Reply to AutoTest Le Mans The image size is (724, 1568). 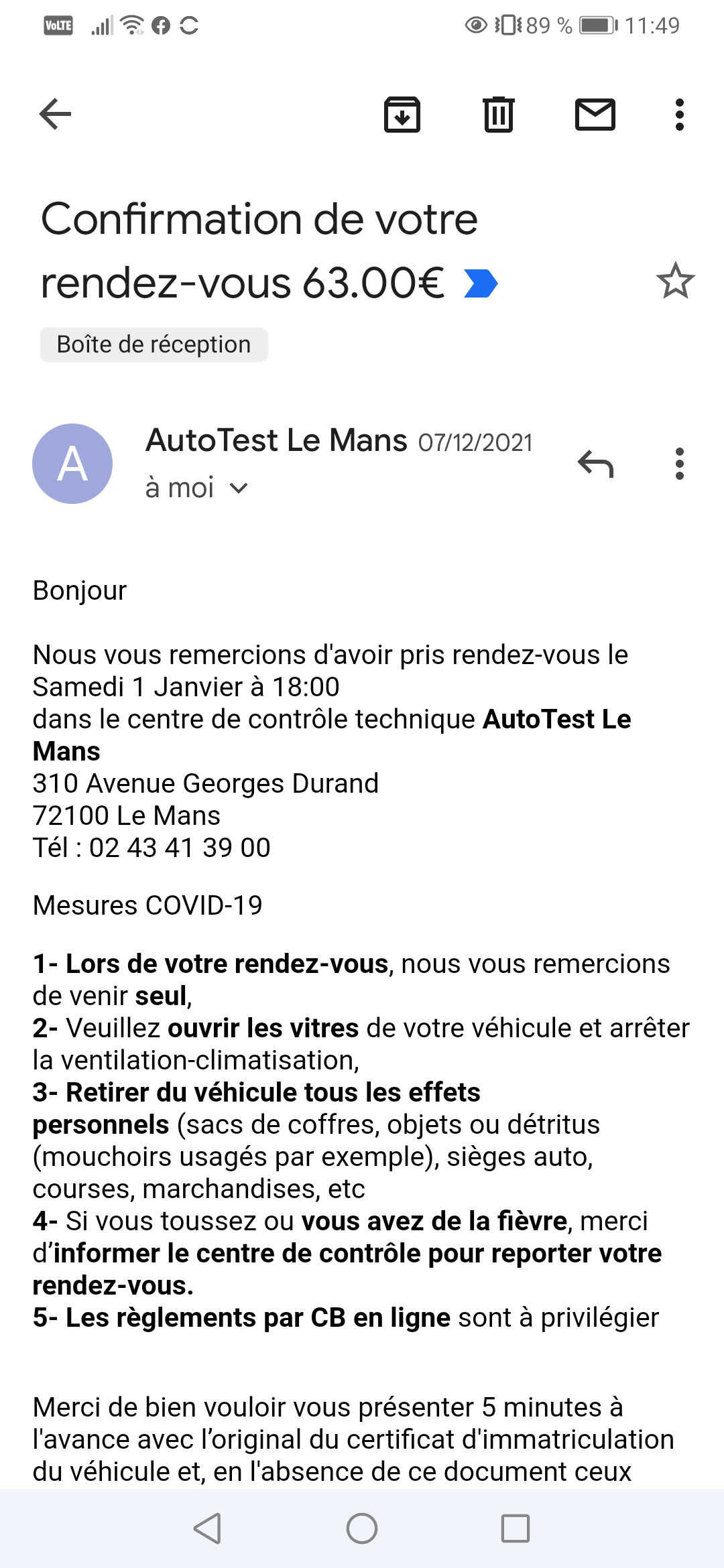pyautogui.click(x=595, y=464)
